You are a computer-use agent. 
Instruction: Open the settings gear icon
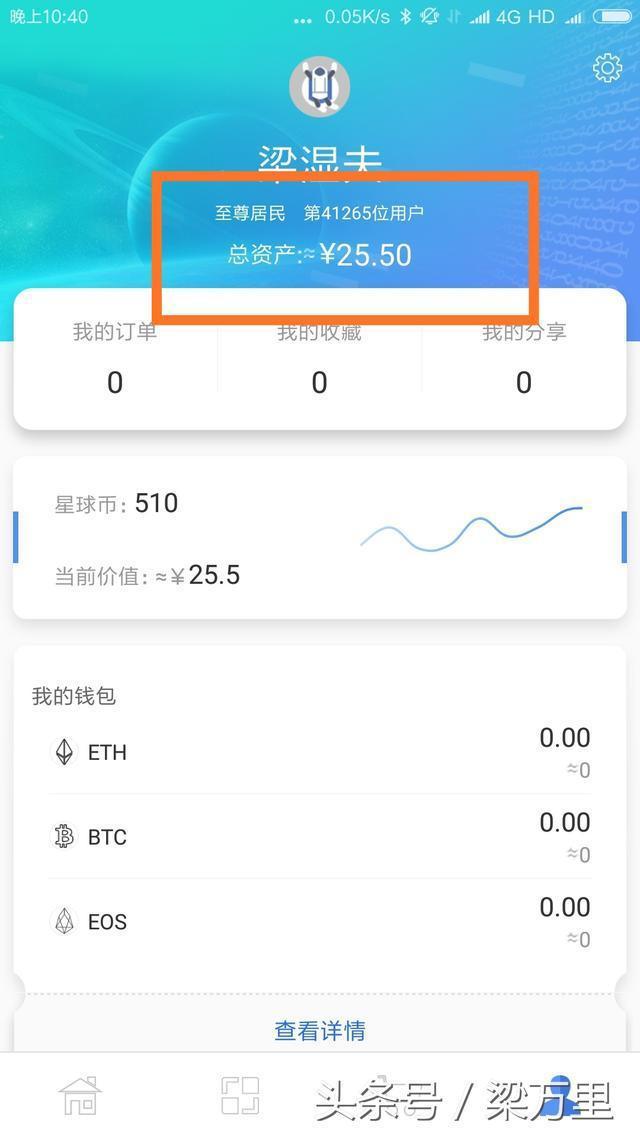tap(607, 68)
